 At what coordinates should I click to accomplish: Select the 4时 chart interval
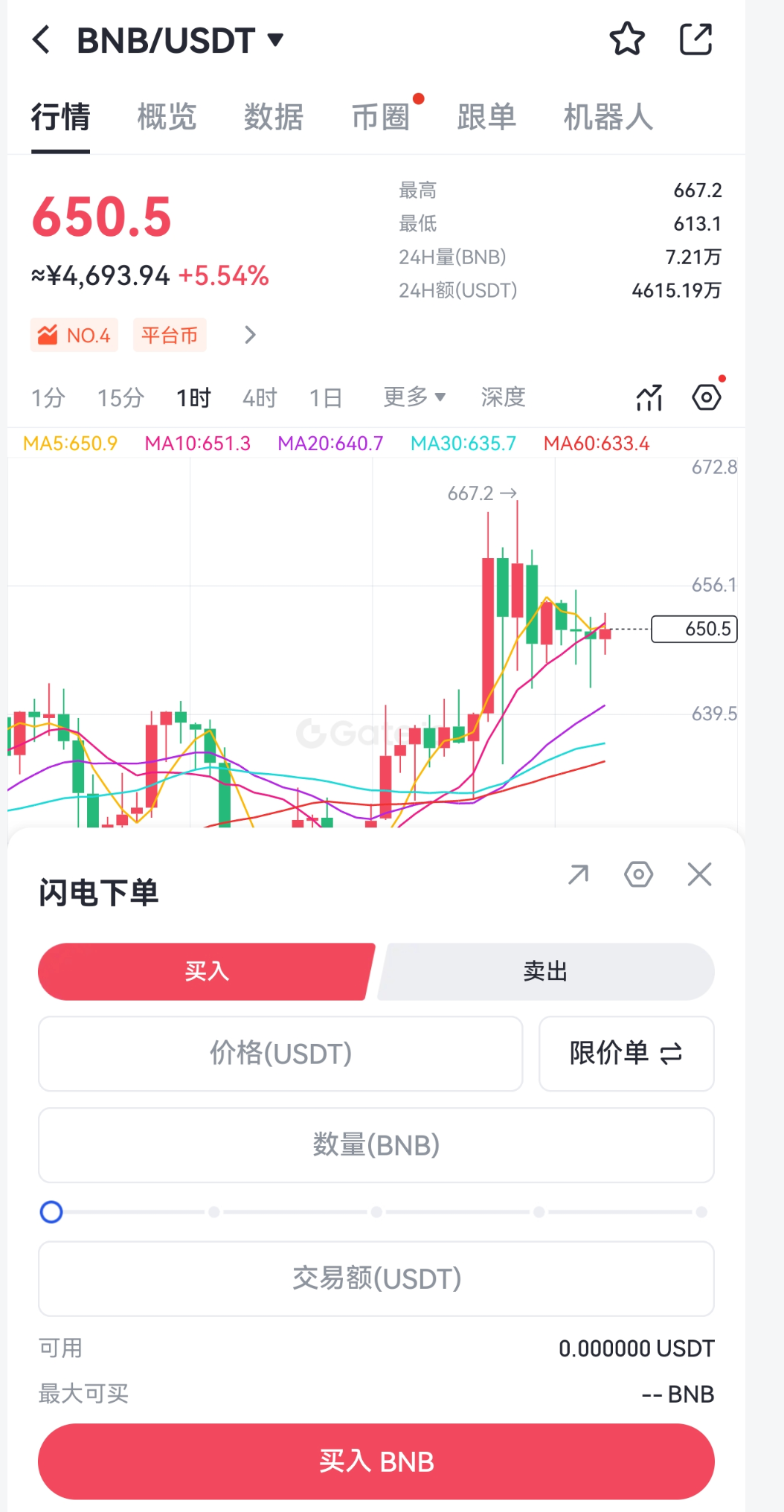(260, 398)
